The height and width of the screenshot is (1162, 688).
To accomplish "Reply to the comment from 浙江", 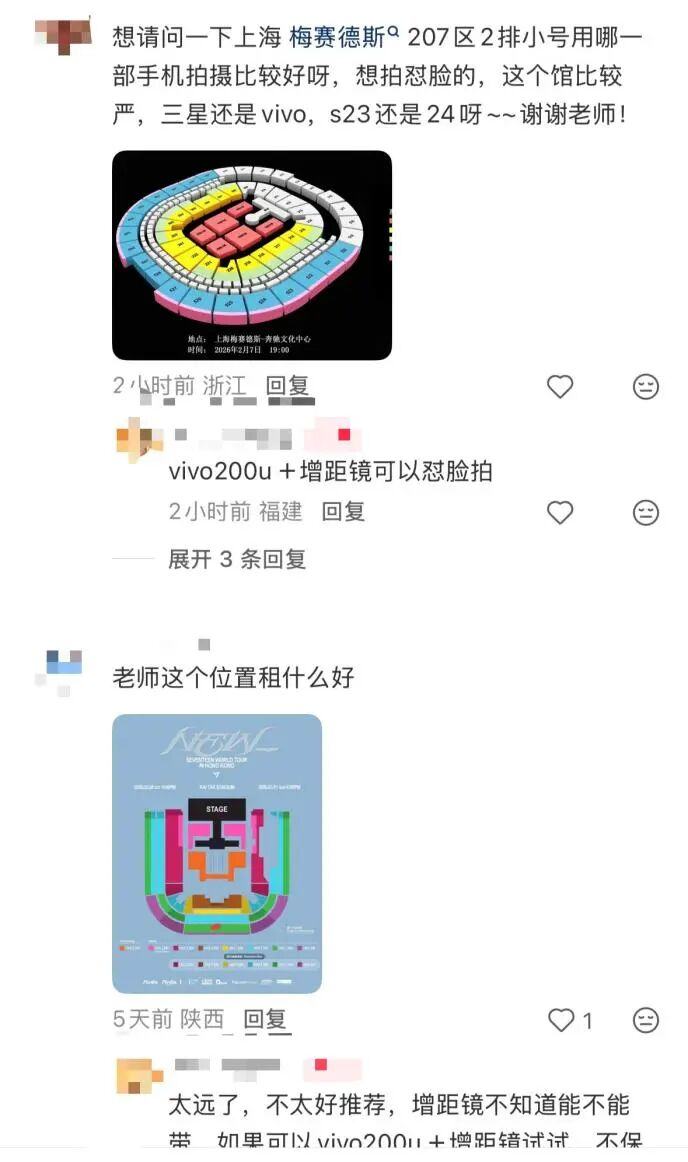I will [287, 386].
